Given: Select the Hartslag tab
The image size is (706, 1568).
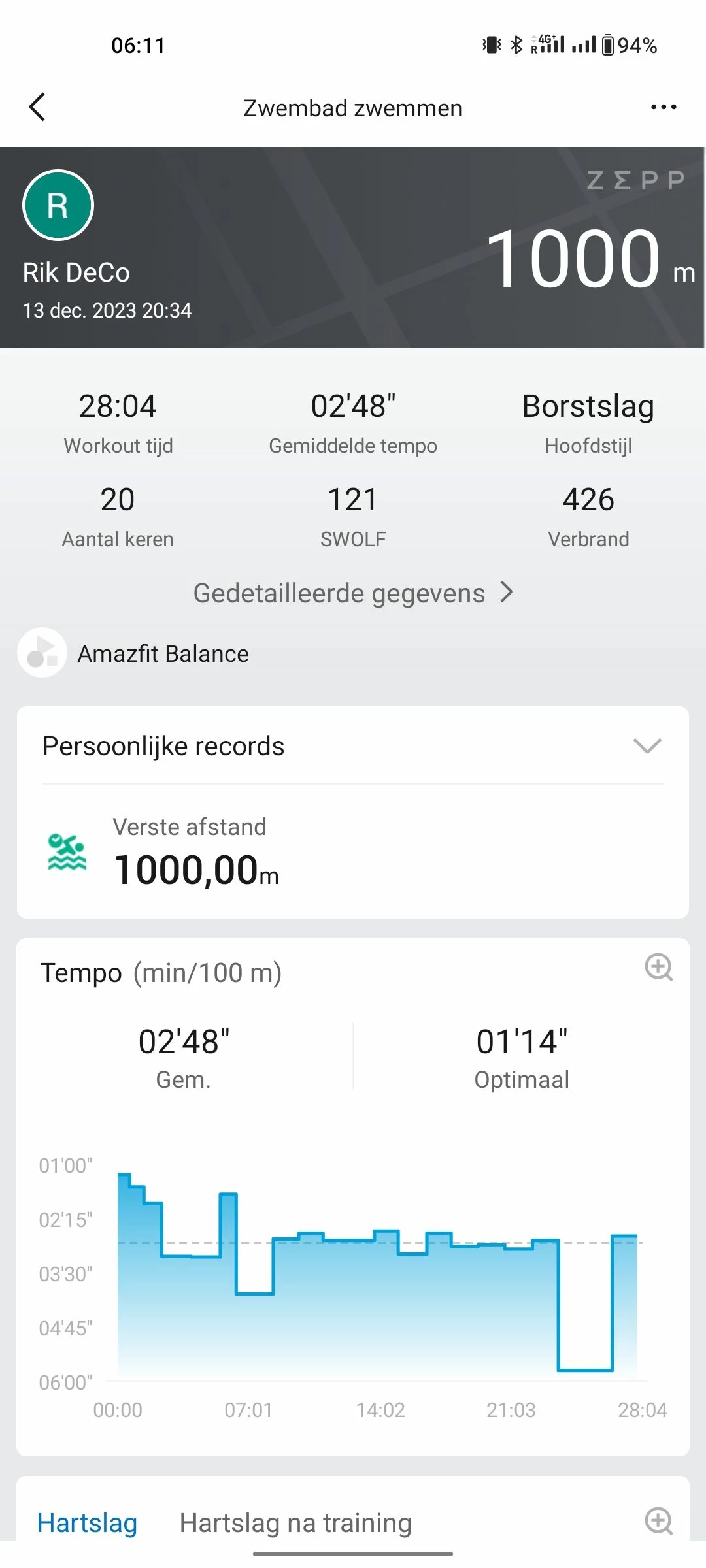Looking at the screenshot, I should coord(87,1523).
